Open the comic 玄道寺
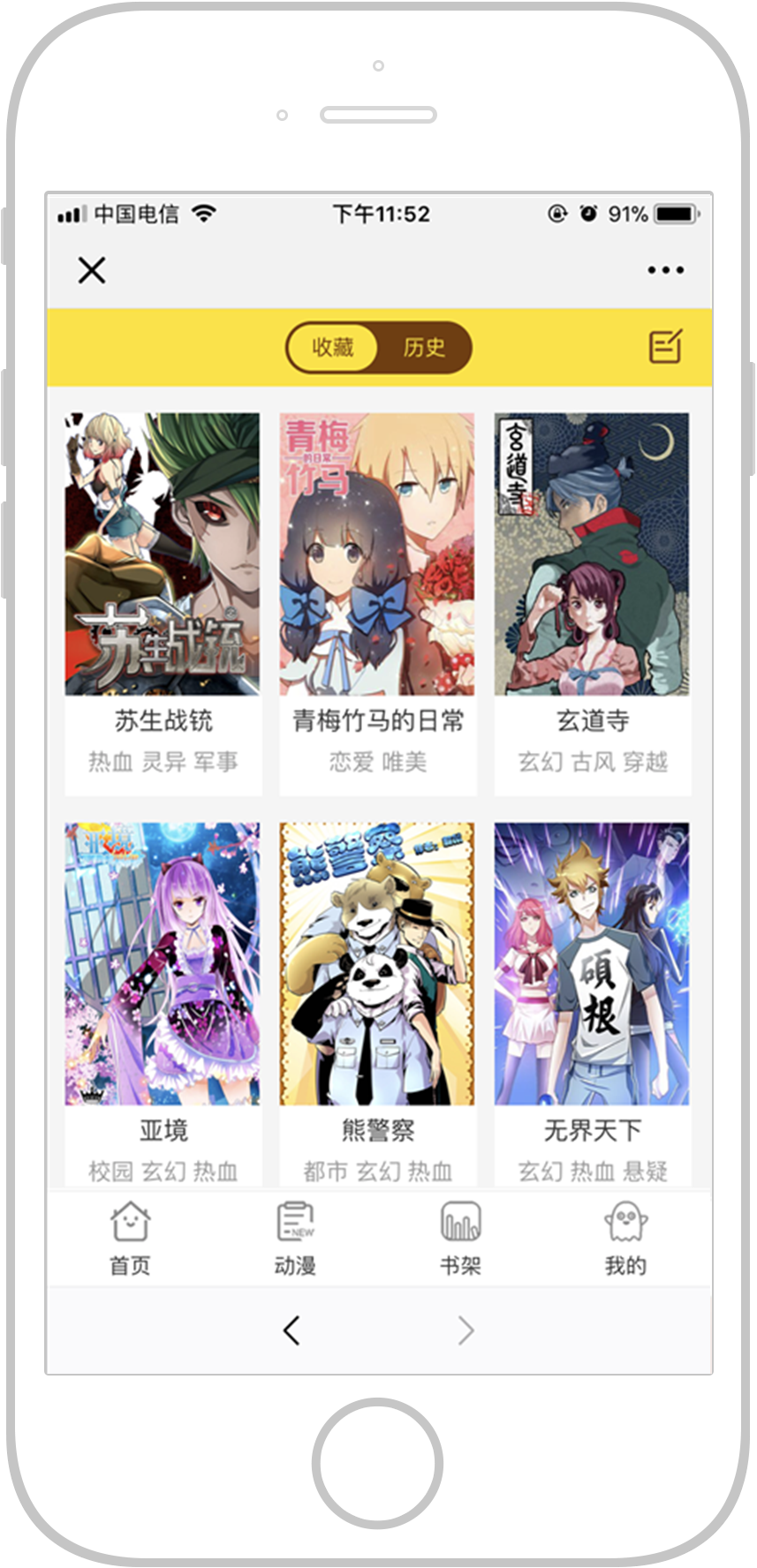The height and width of the screenshot is (1568, 757). [593, 604]
